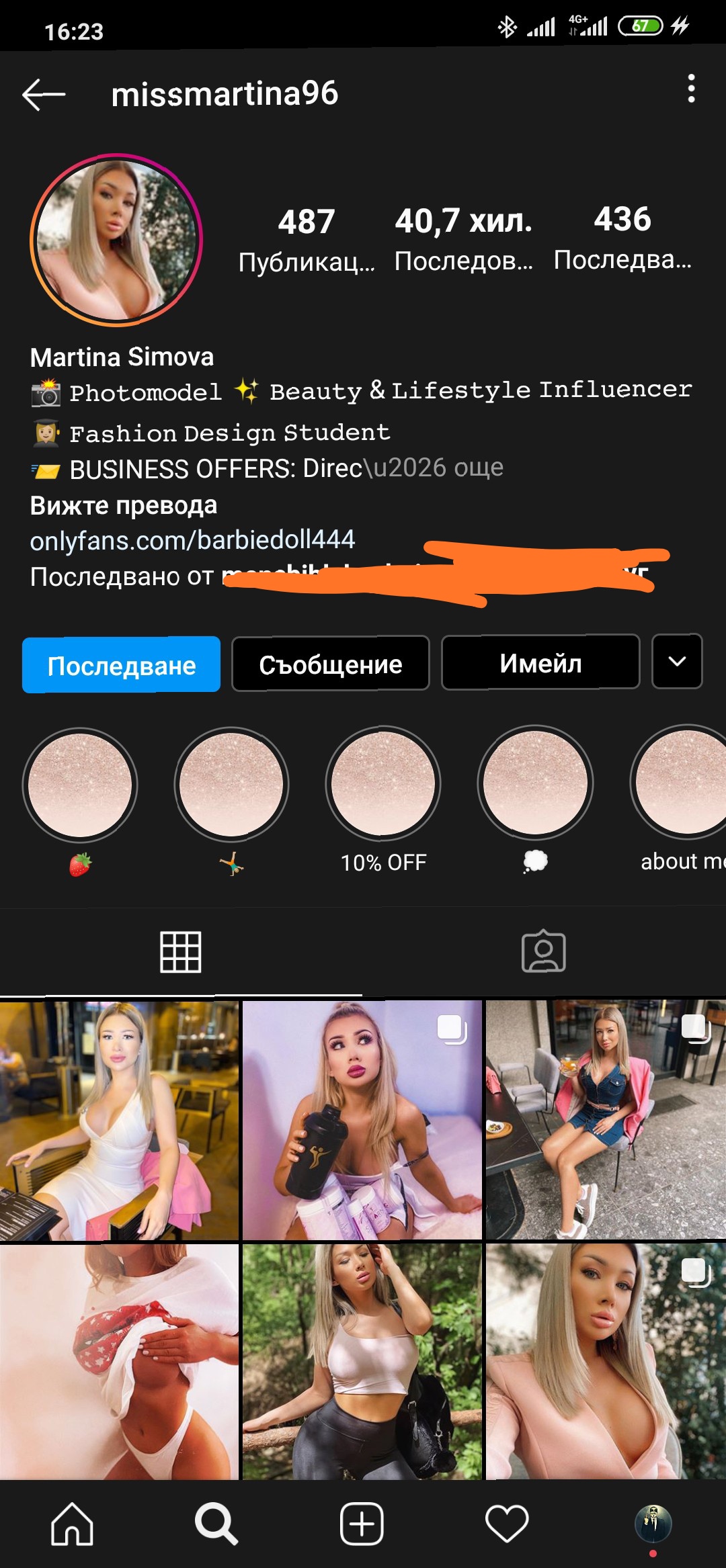The image size is (726, 1568).
Task: Tap the Имейл button
Action: click(x=540, y=662)
